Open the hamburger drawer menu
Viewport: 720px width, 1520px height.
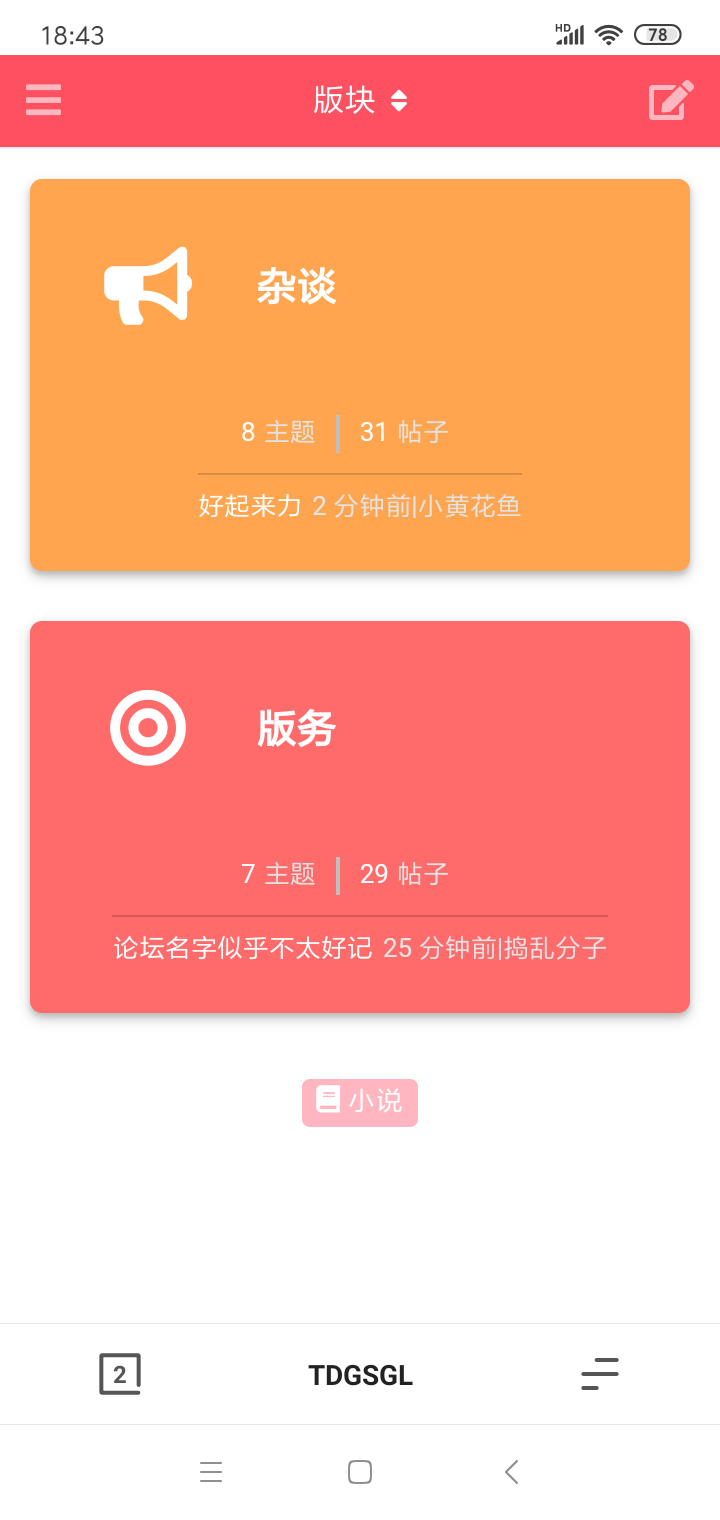(x=43, y=100)
